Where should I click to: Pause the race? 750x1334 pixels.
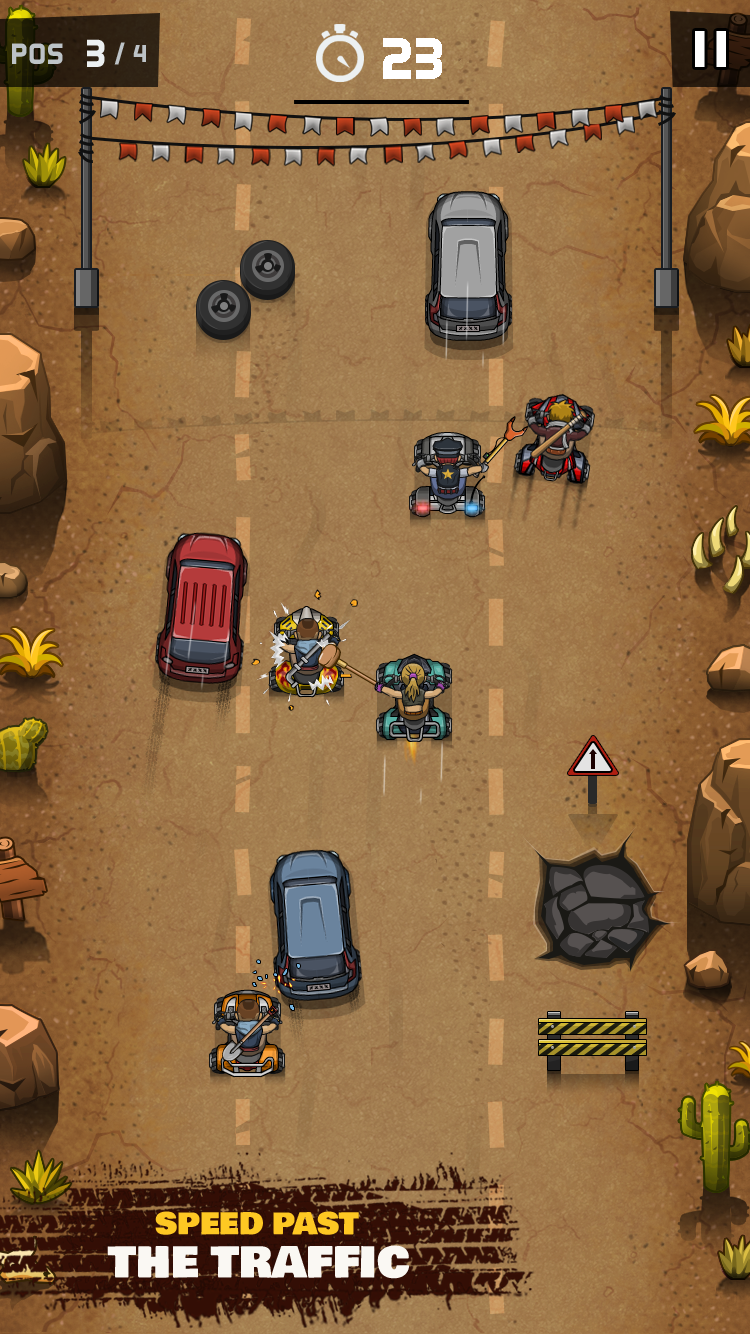pyautogui.click(x=710, y=48)
